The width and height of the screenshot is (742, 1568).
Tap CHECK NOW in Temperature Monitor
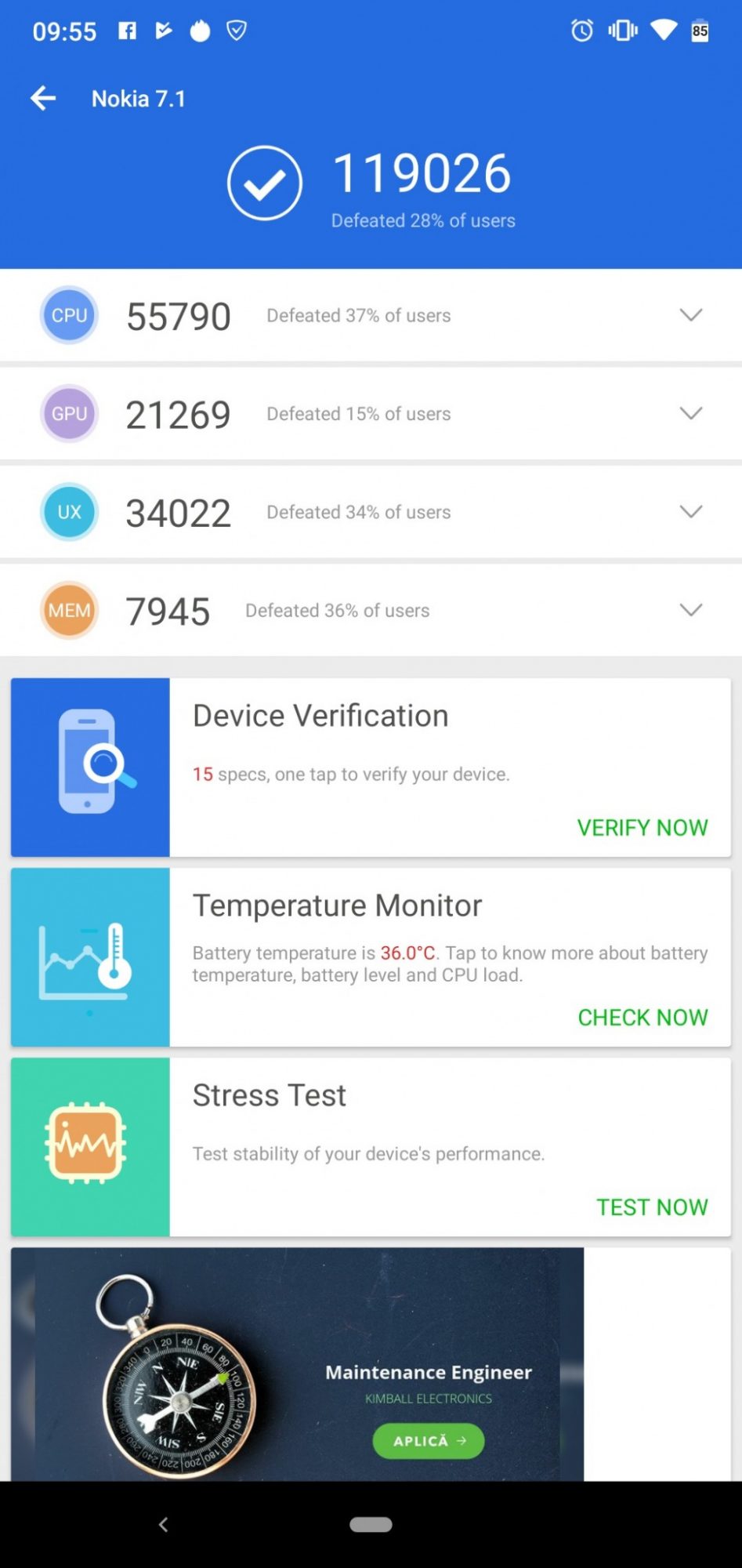pos(642,1017)
